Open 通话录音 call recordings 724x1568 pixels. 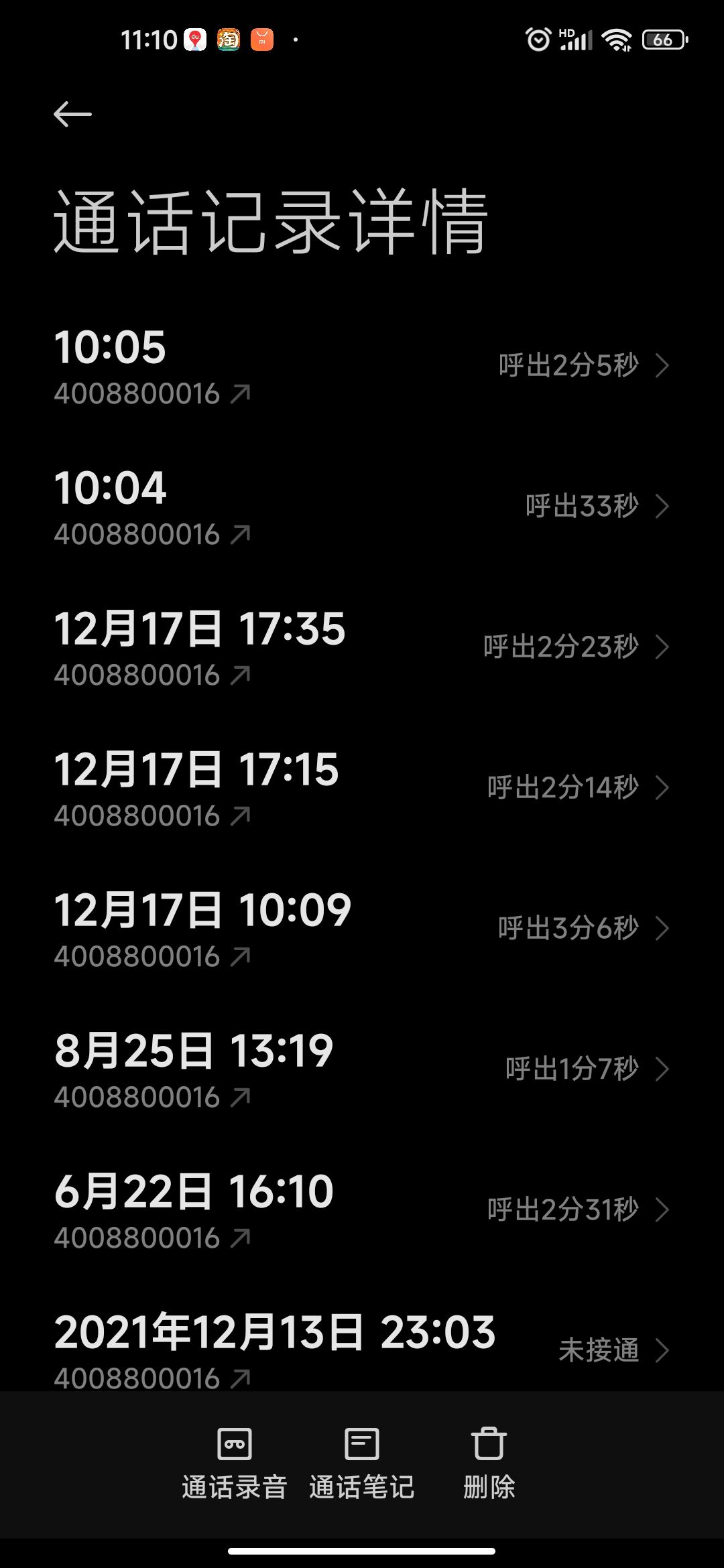pyautogui.click(x=235, y=1462)
